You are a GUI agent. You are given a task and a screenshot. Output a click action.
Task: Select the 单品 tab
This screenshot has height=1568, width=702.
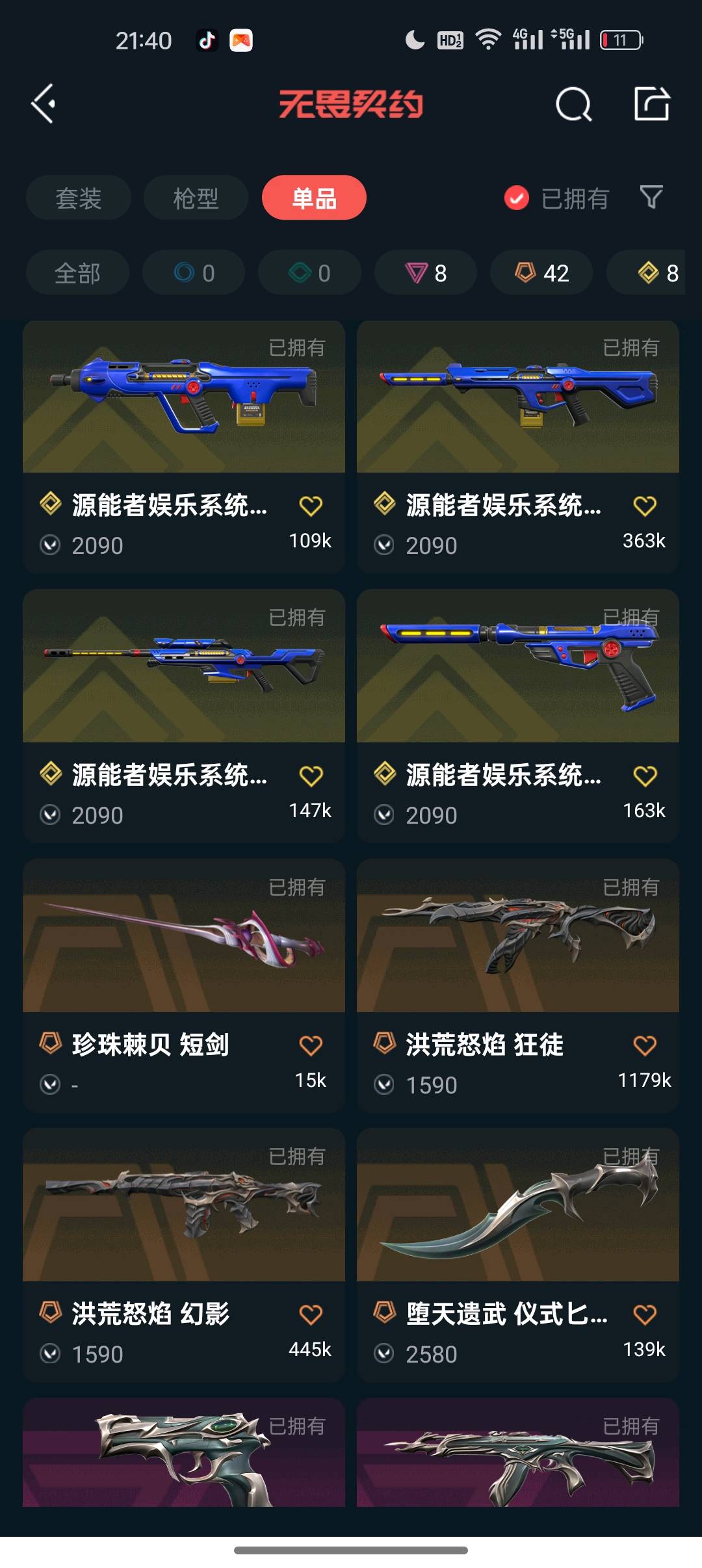click(314, 198)
